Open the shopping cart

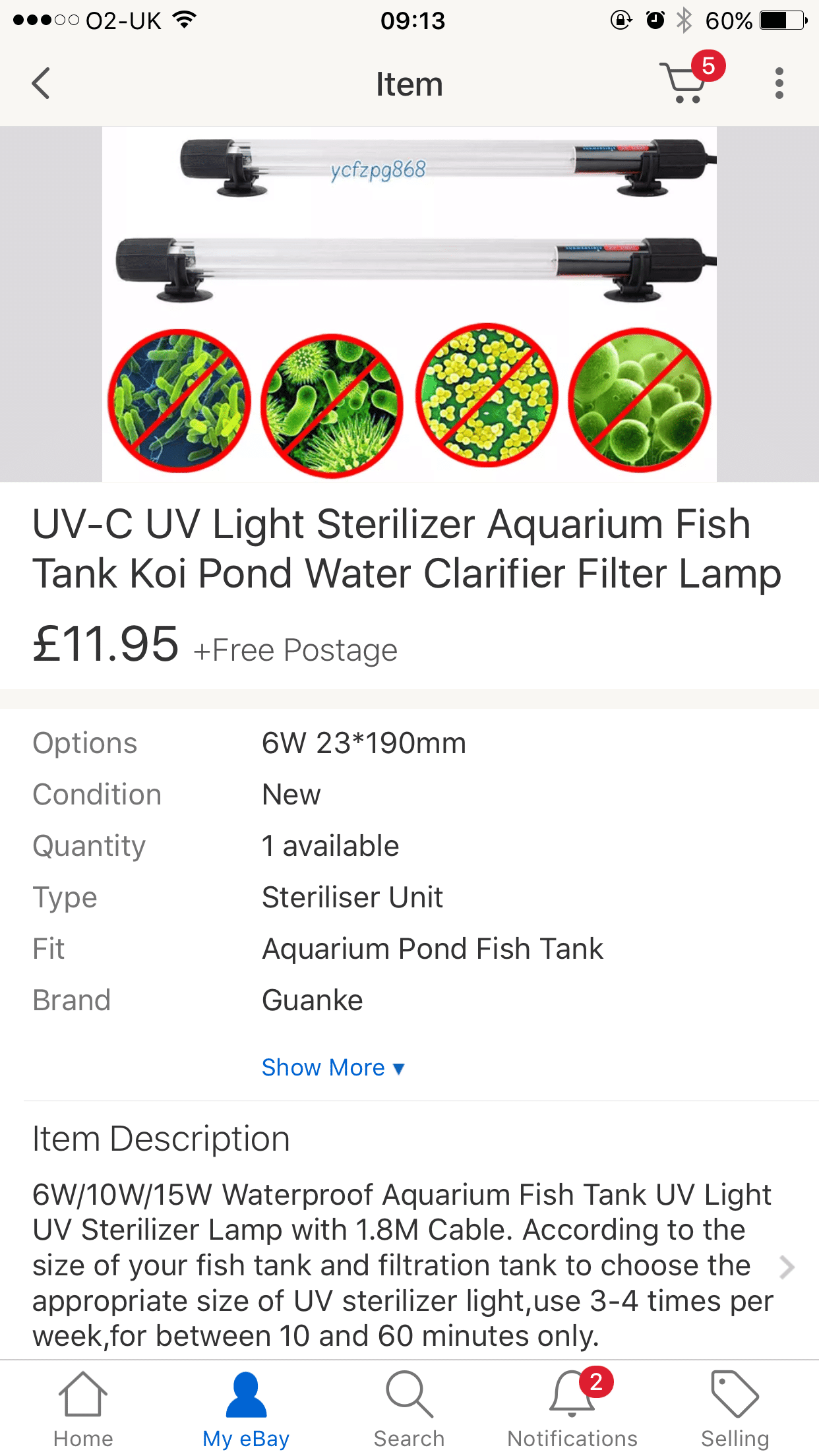[686, 83]
